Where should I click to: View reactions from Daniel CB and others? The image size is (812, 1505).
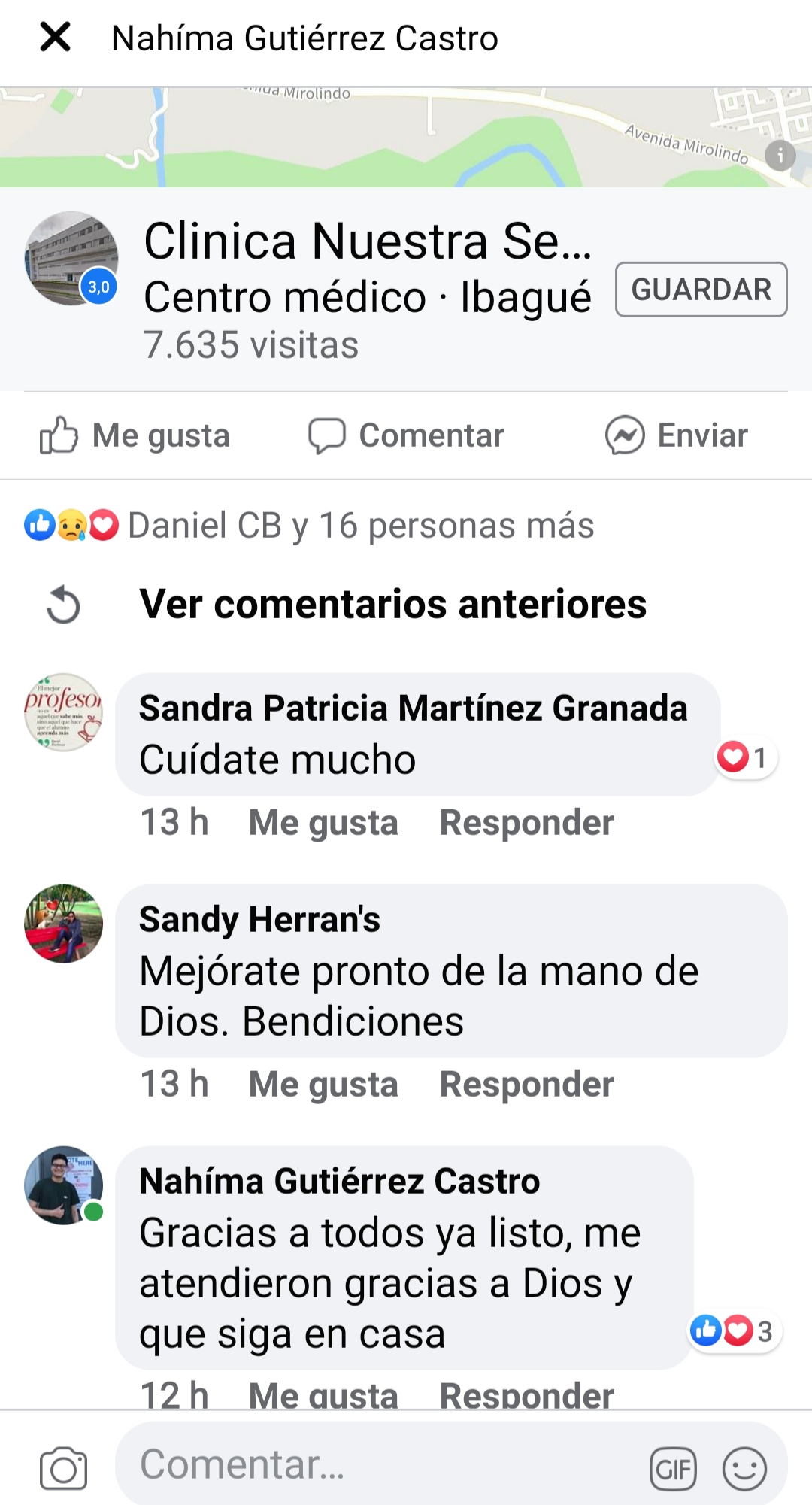(x=308, y=526)
